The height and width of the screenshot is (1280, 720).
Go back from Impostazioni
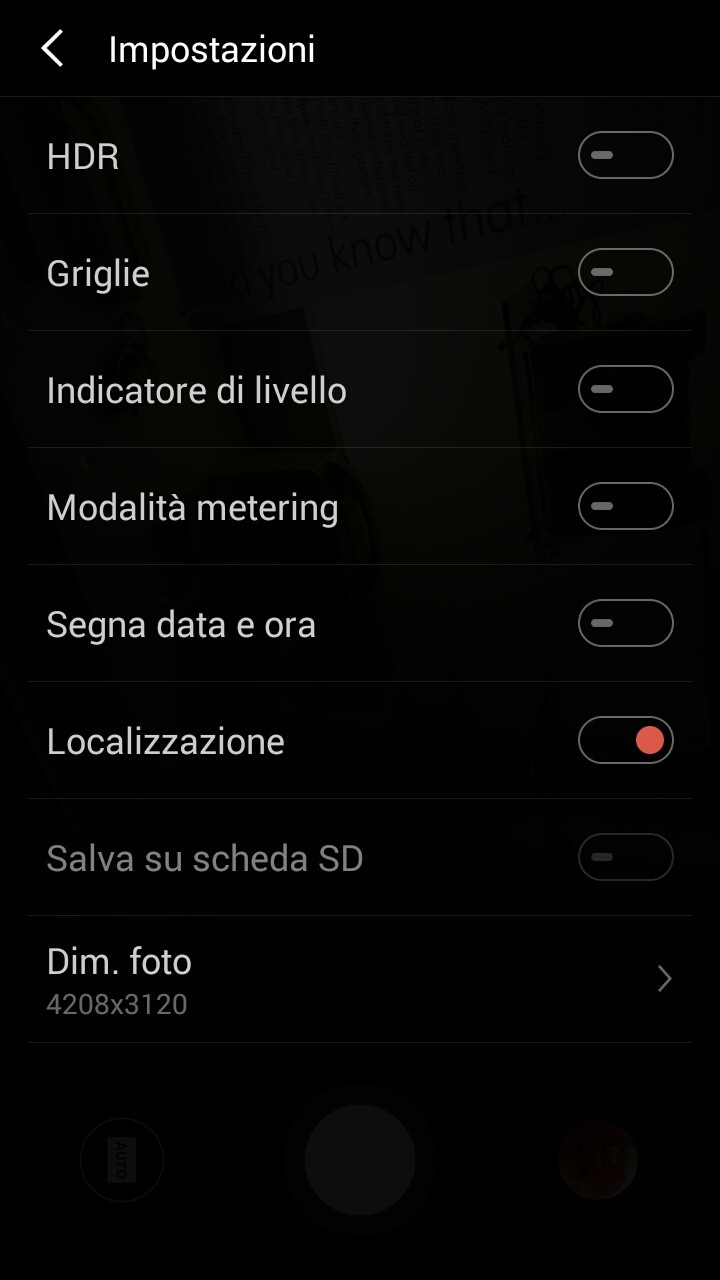click(x=52, y=48)
